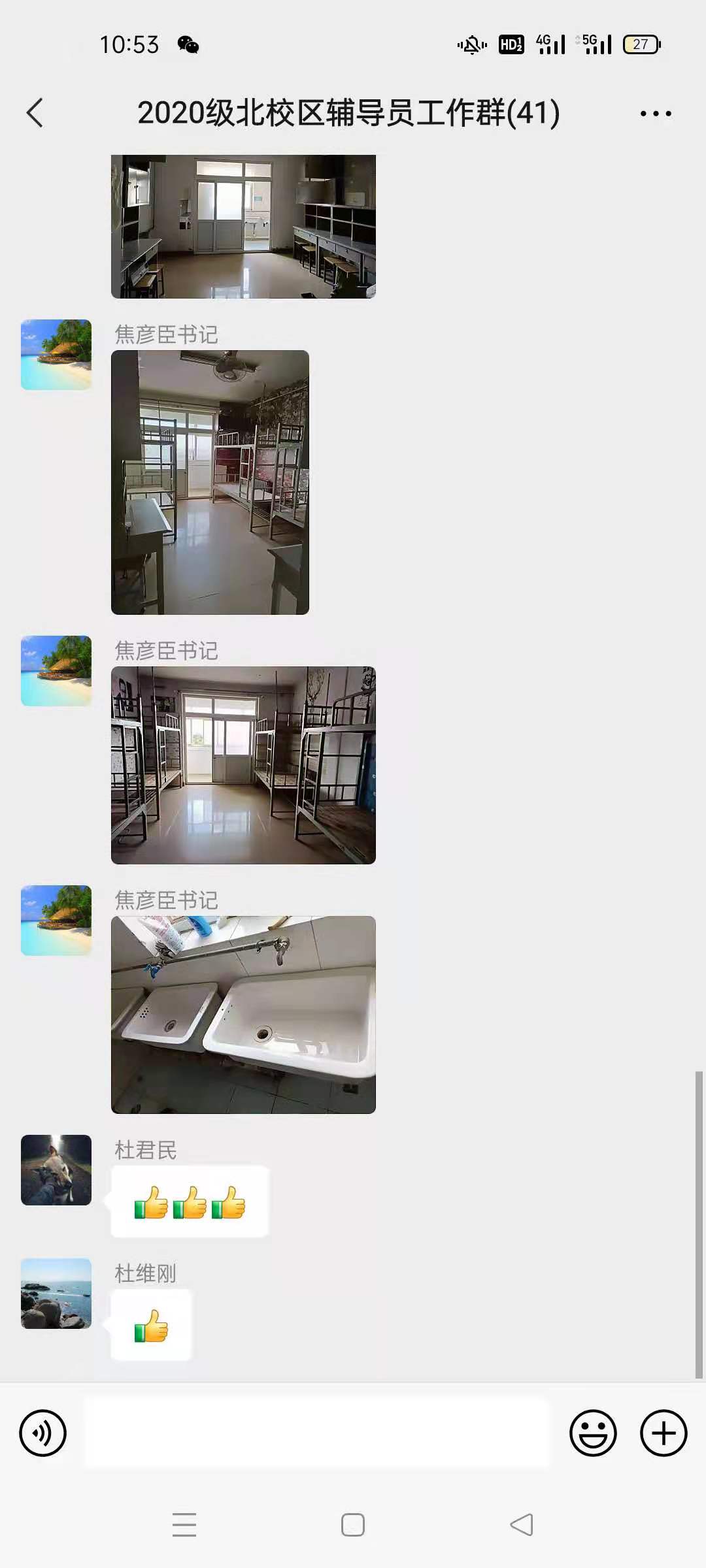Open the plus attachments menu
Viewport: 706px width, 1568px height.
click(x=664, y=1433)
